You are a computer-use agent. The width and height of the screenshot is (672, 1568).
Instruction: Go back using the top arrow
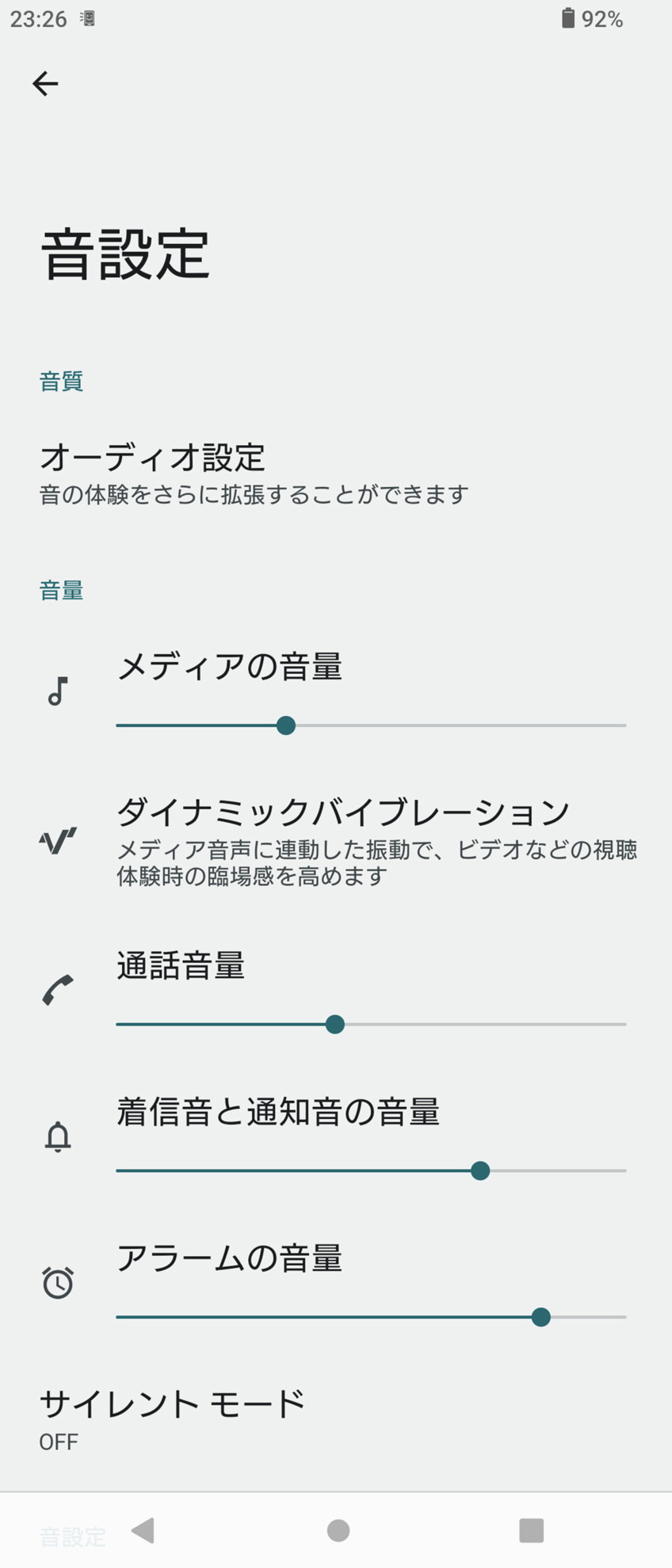pyautogui.click(x=45, y=83)
